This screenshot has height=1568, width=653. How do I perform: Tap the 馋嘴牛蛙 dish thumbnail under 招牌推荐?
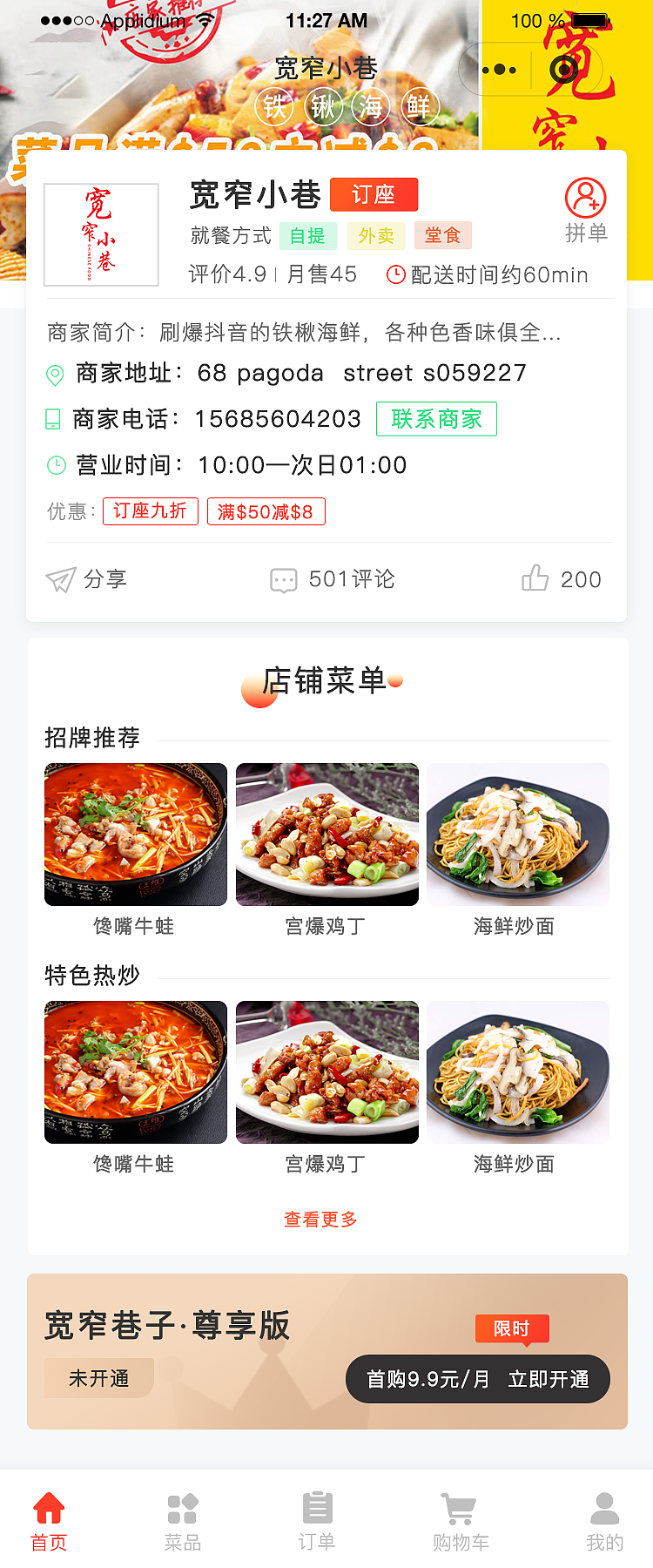point(135,834)
